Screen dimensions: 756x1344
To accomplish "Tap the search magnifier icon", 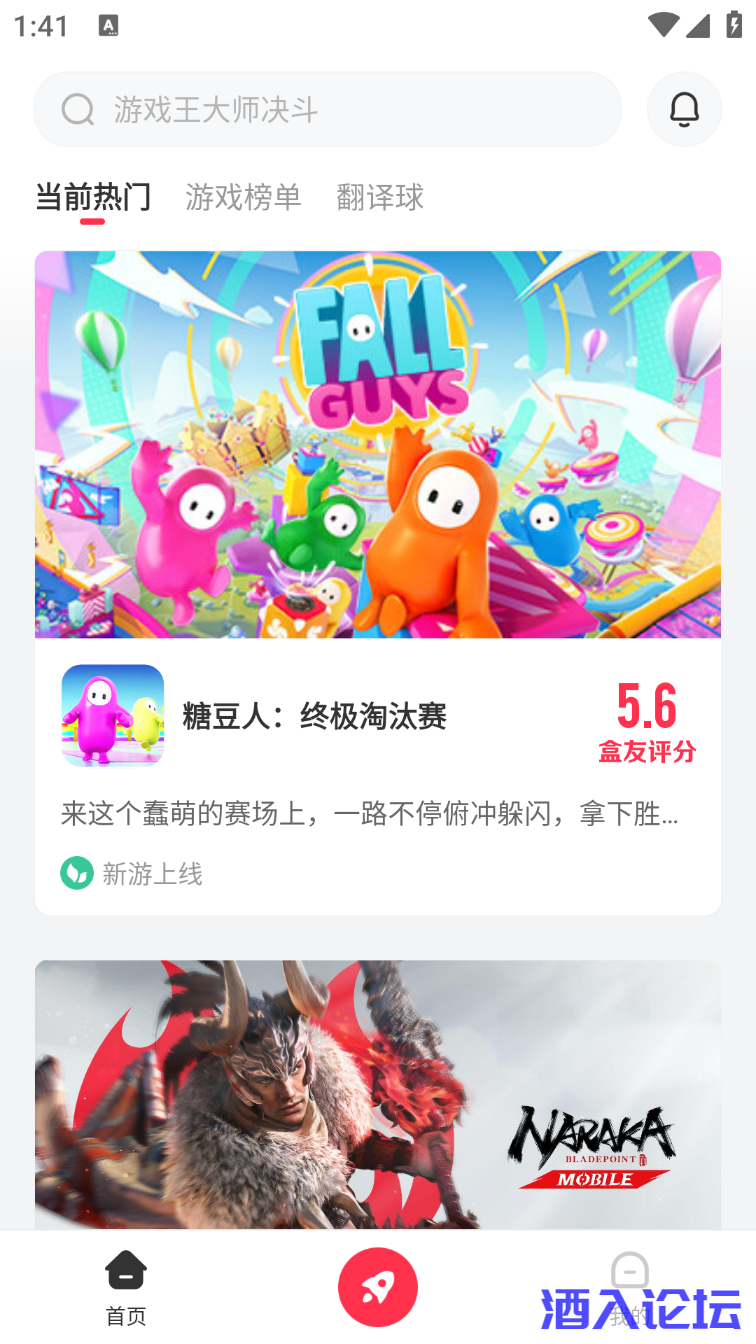I will coord(78,109).
